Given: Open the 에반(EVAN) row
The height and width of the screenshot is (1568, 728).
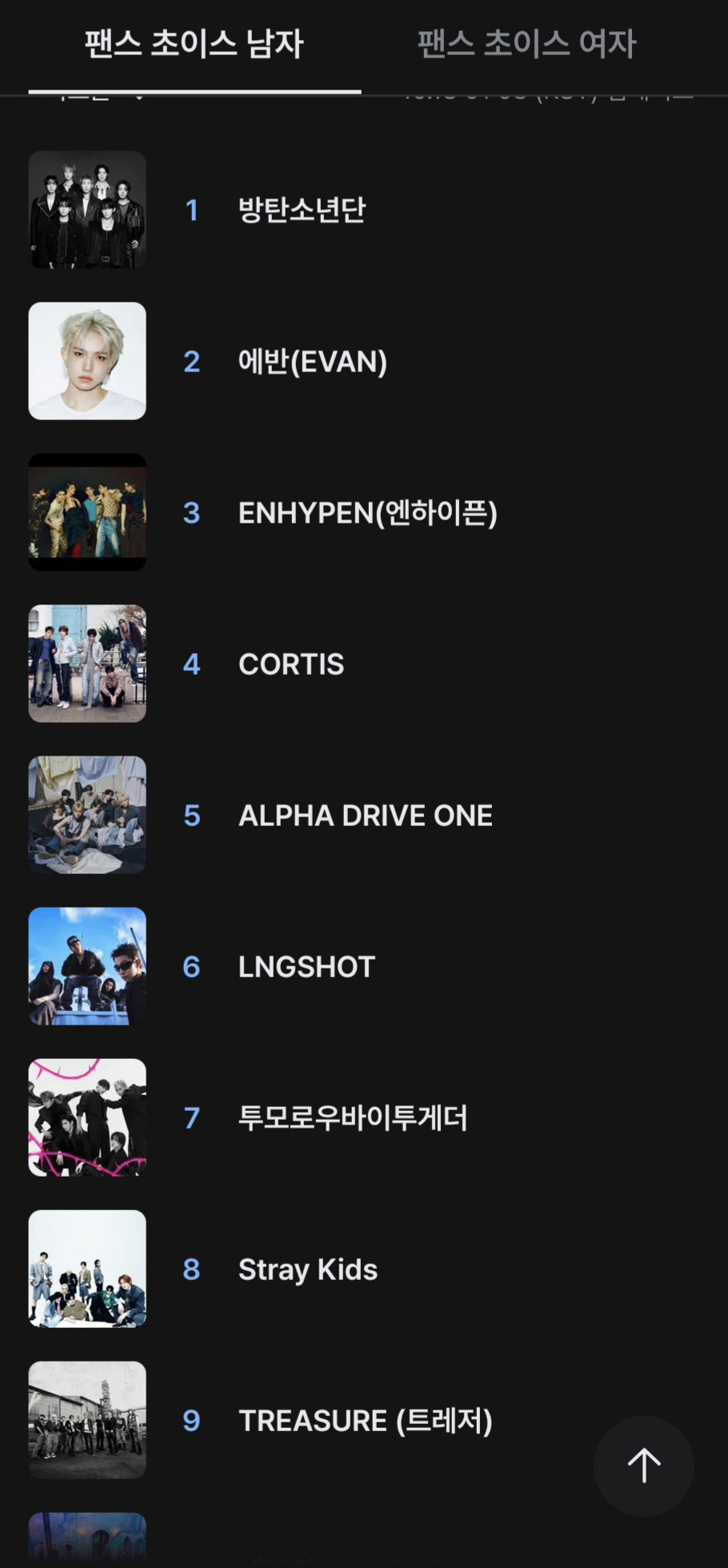Looking at the screenshot, I should (x=364, y=361).
